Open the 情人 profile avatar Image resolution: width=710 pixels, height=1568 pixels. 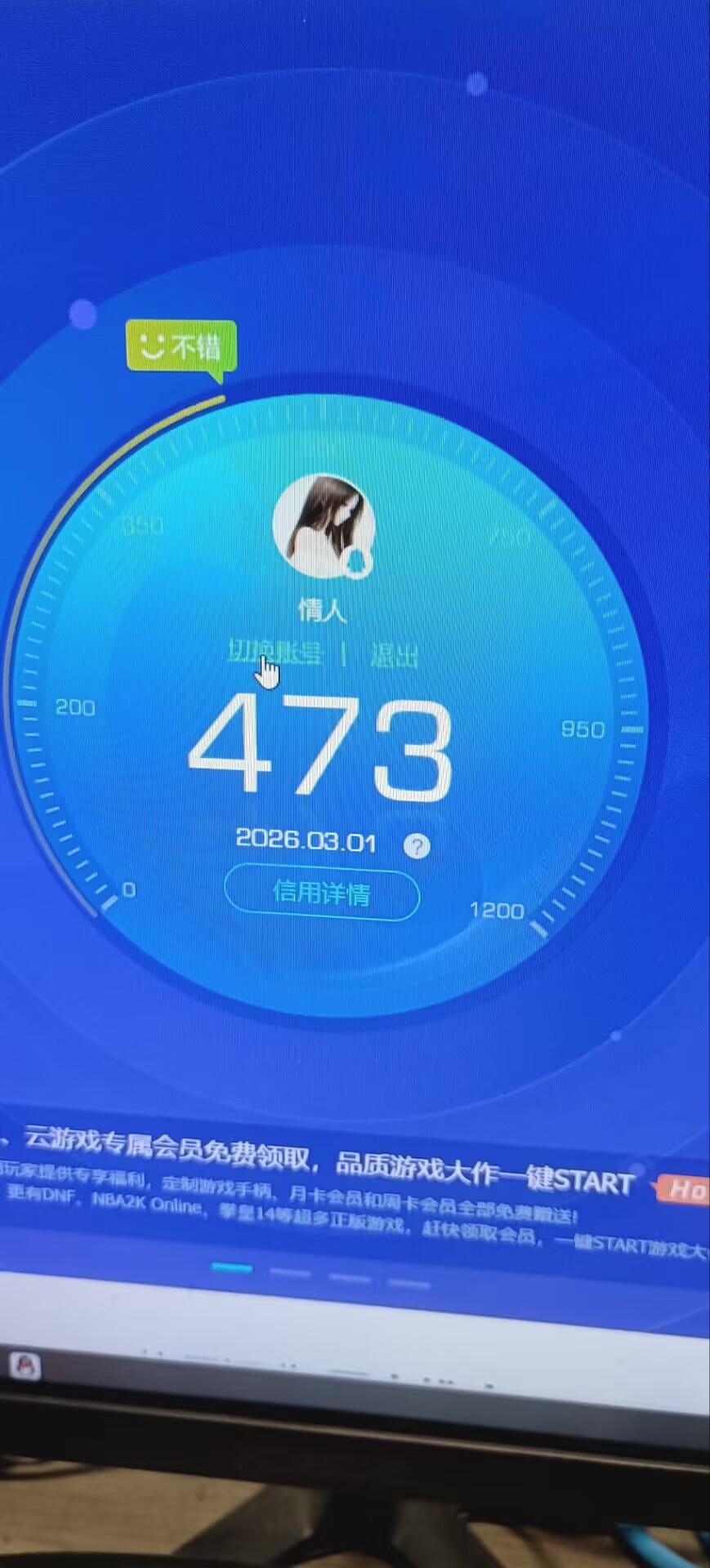click(323, 525)
